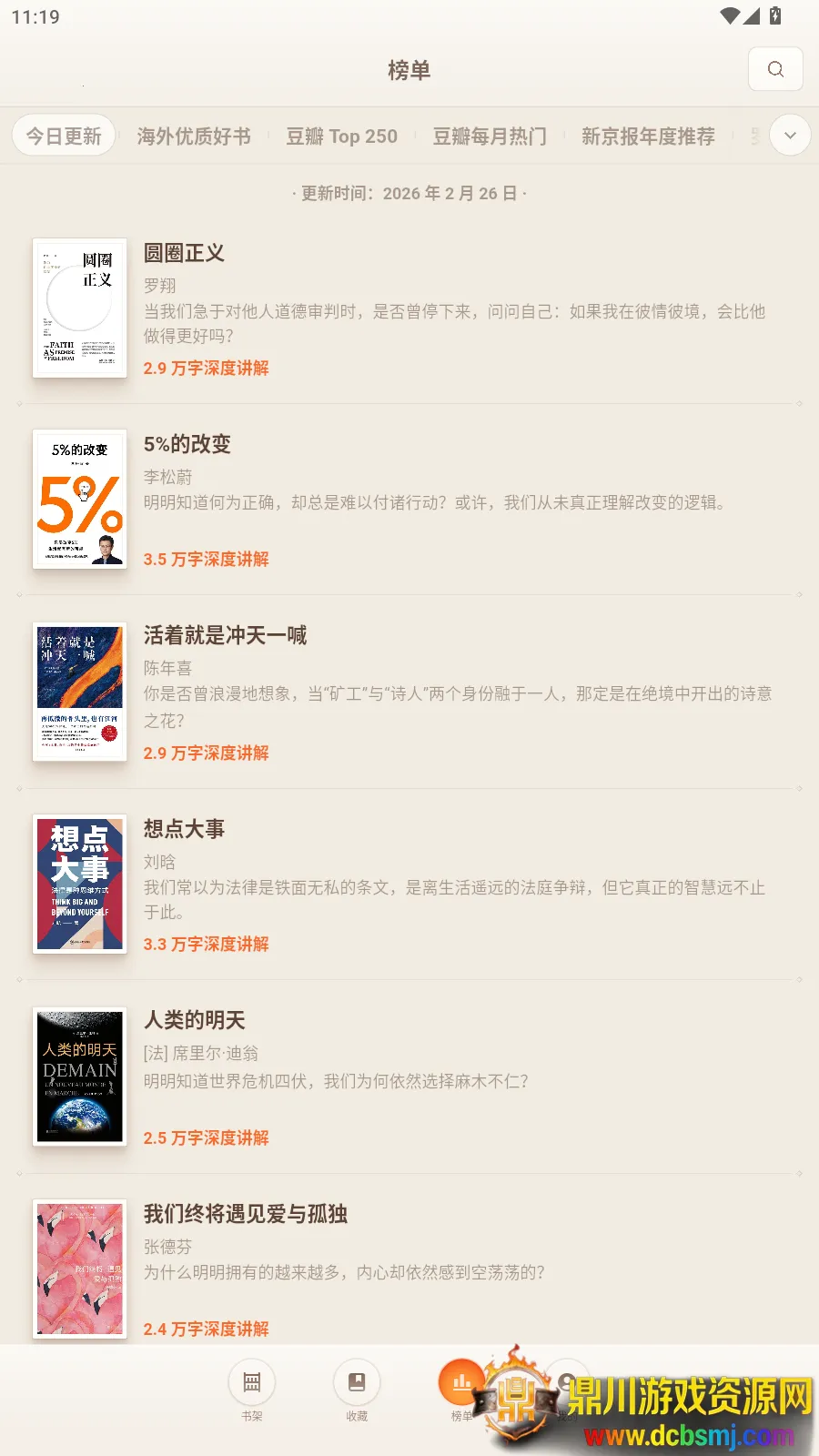Switch to 海外优质好书 tab
Viewport: 819px width, 1456px height.
(x=194, y=136)
